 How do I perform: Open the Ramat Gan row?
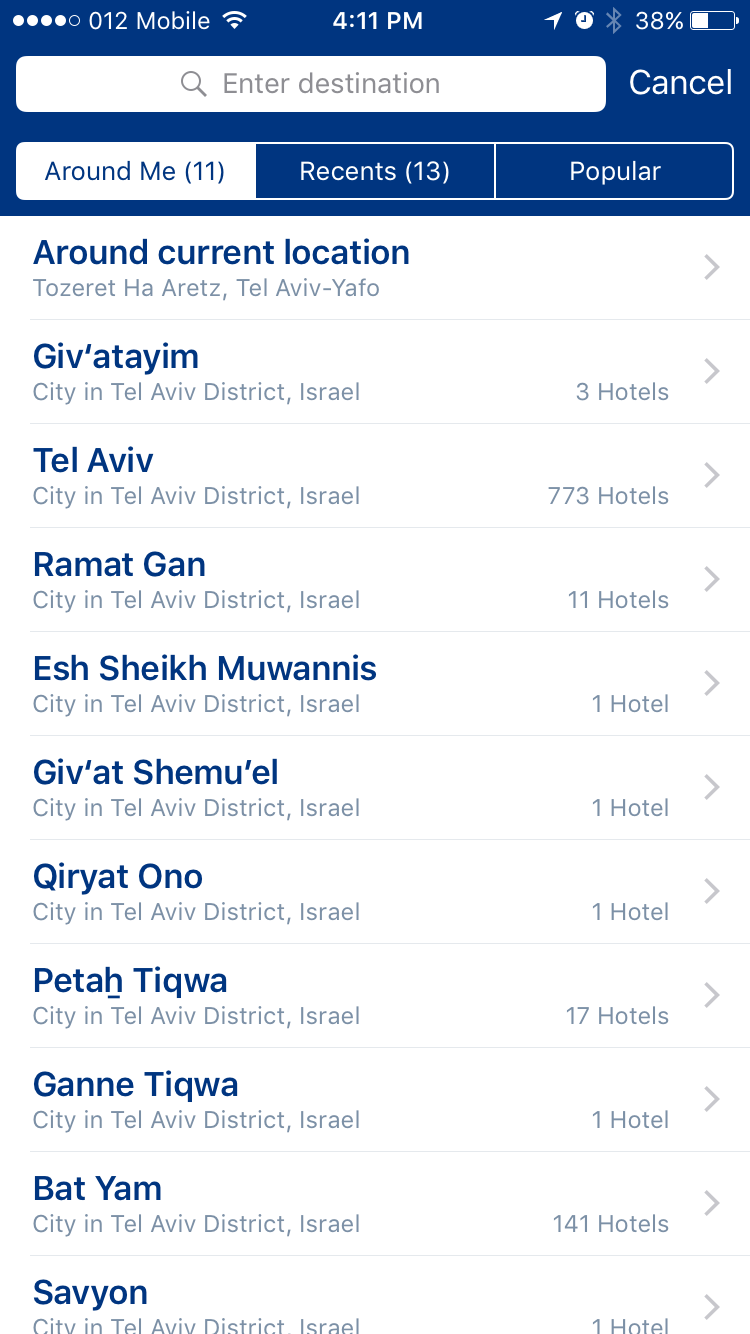pos(375,580)
